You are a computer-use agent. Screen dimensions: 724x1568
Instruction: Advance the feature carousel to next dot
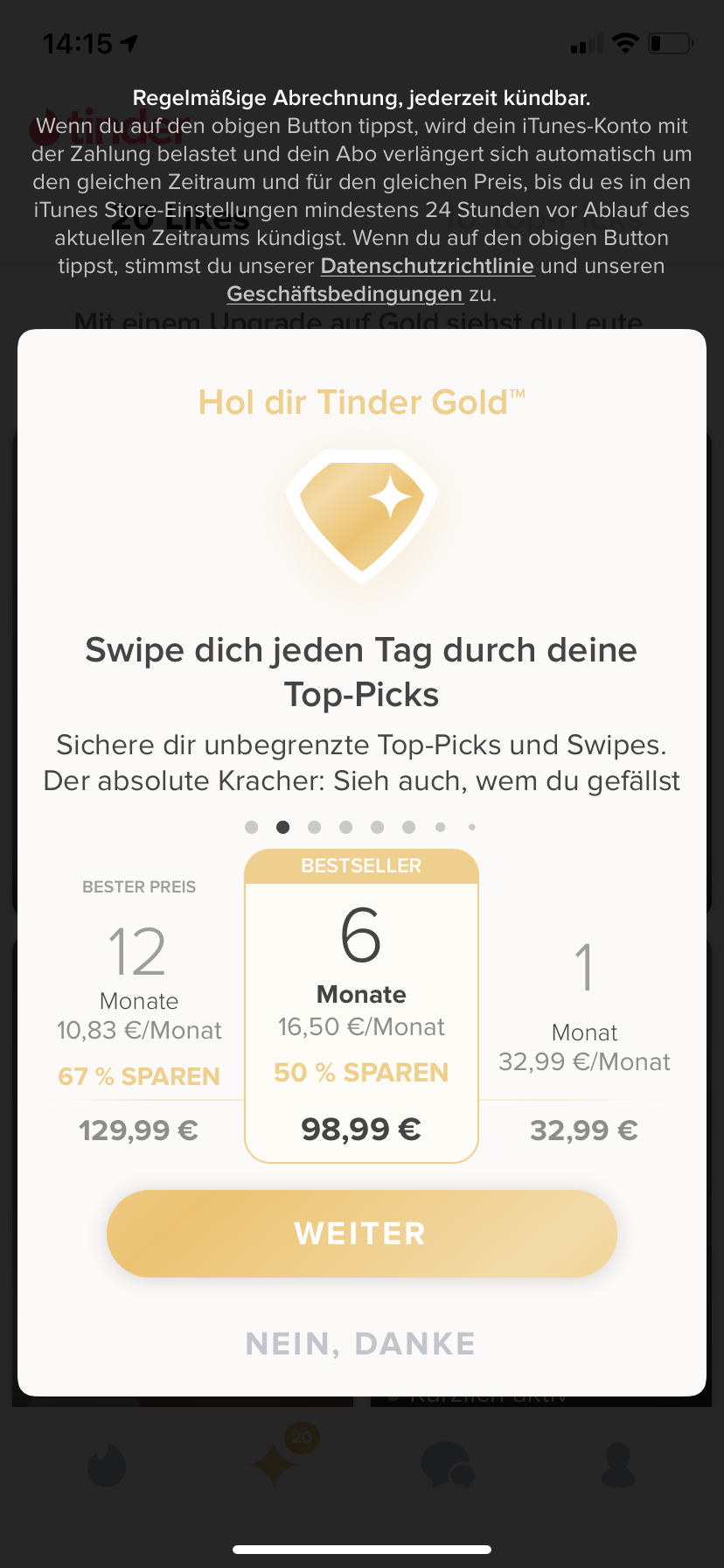click(314, 826)
